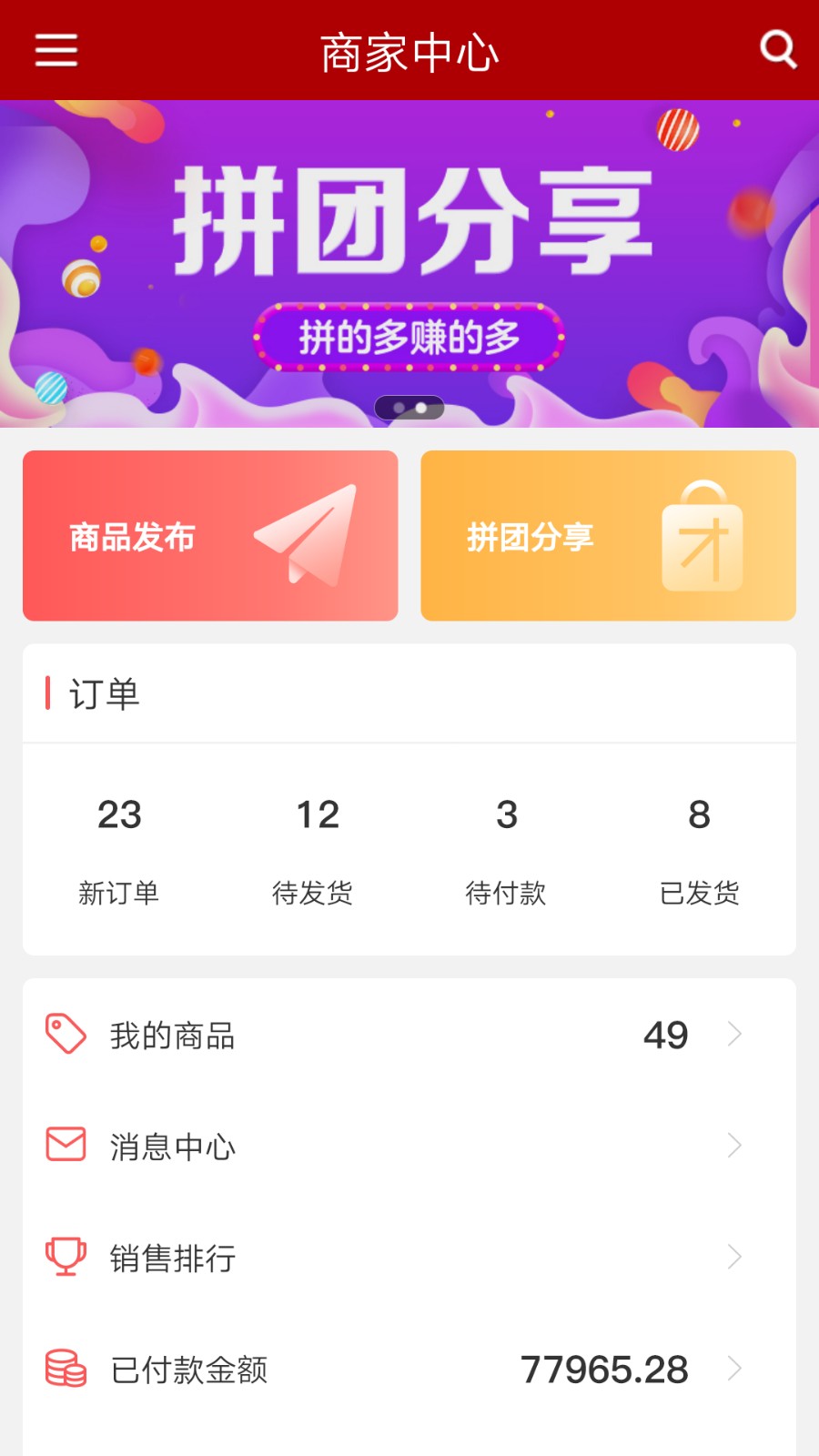This screenshot has height=1456, width=819.
Task: Click the 拼团分享 promotional banner
Action: pyautogui.click(x=409, y=255)
